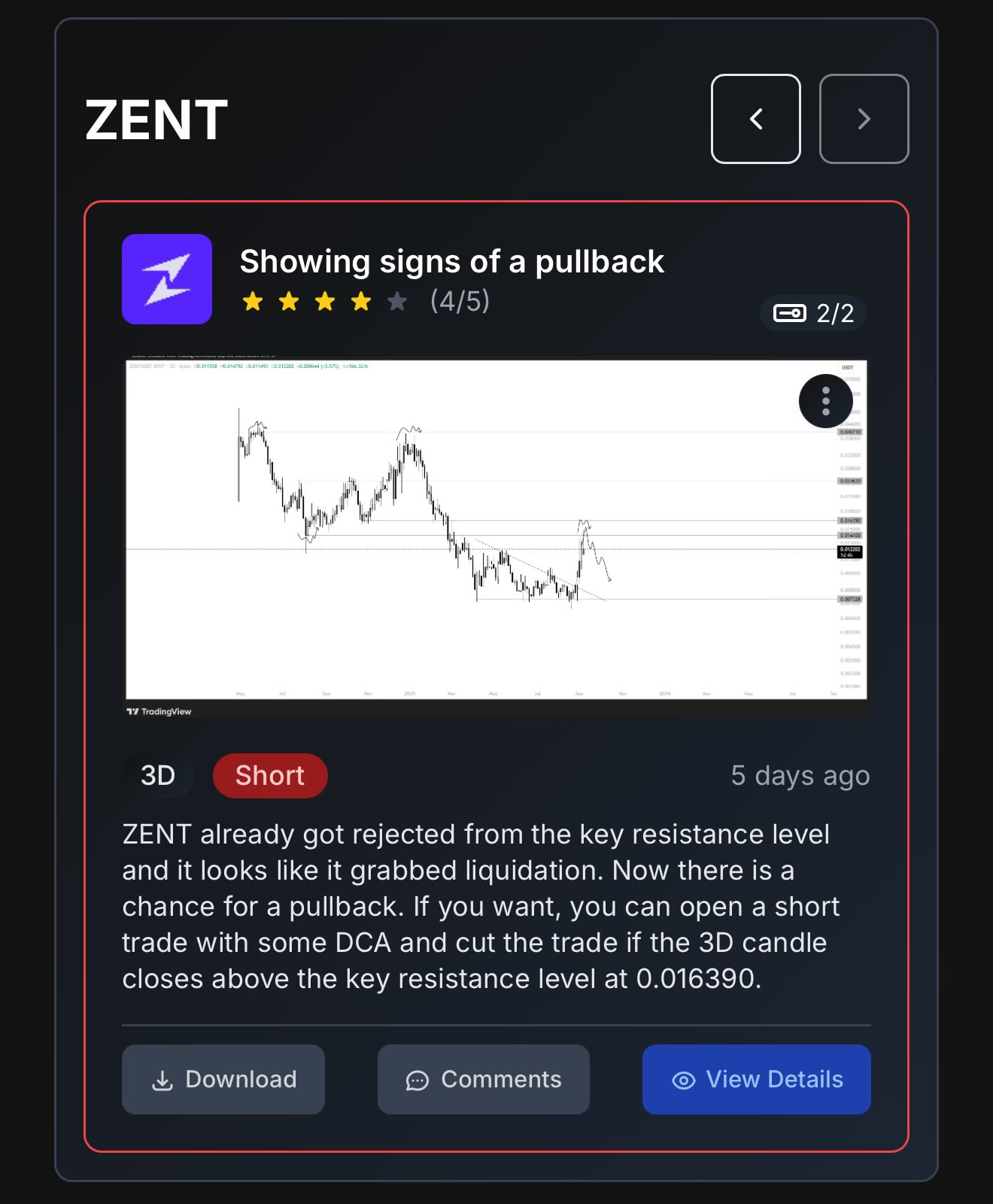
Task: Go to the previous ZENT analysis
Action: coord(755,119)
